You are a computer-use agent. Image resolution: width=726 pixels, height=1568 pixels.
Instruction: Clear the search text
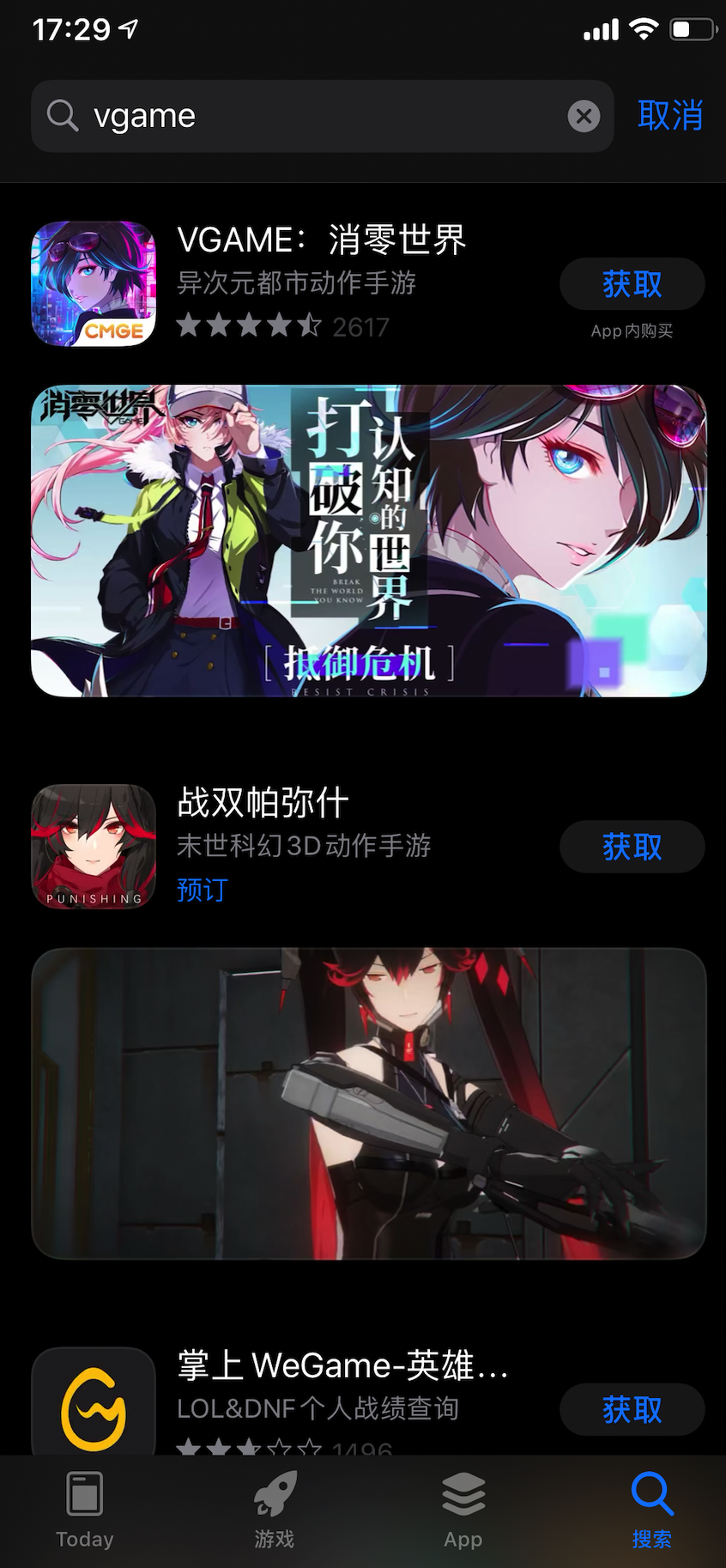pos(584,116)
